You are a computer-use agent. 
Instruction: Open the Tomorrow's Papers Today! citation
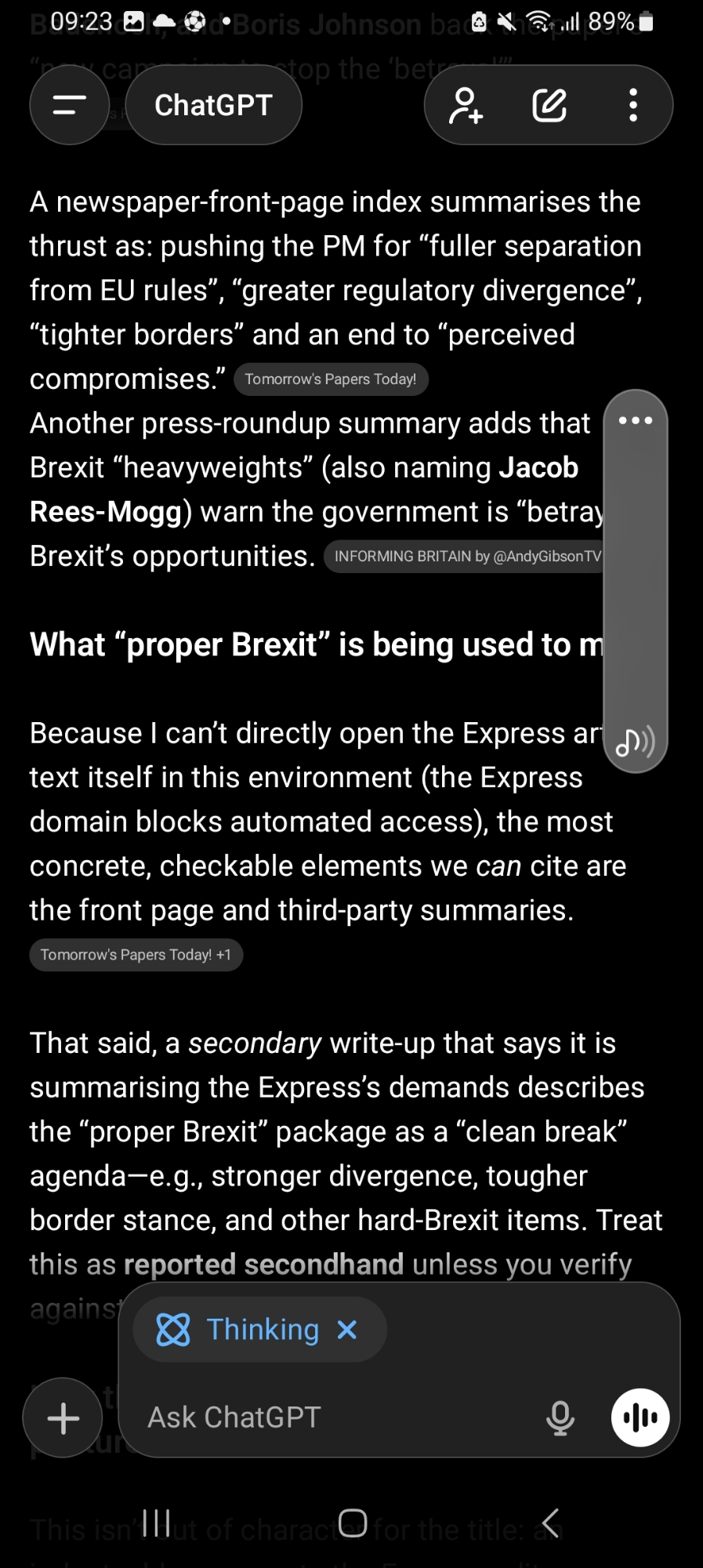330,379
